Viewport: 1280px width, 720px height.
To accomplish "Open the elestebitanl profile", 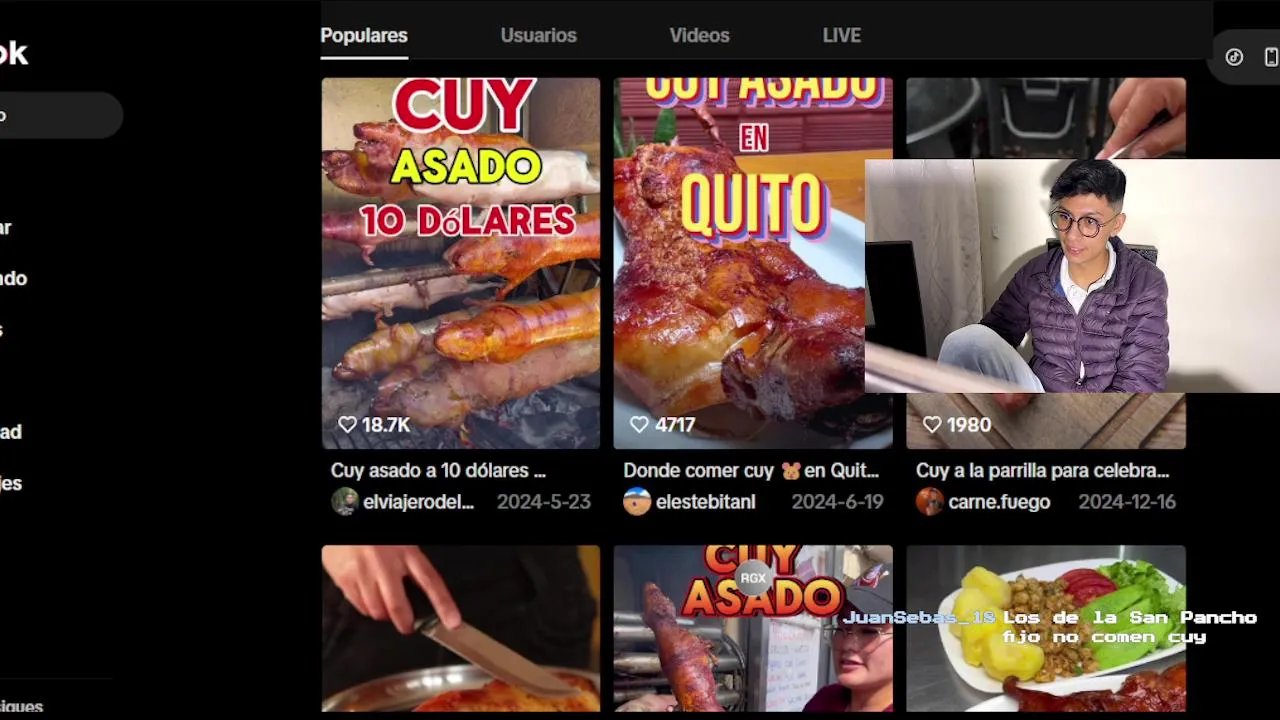I will click(x=704, y=502).
